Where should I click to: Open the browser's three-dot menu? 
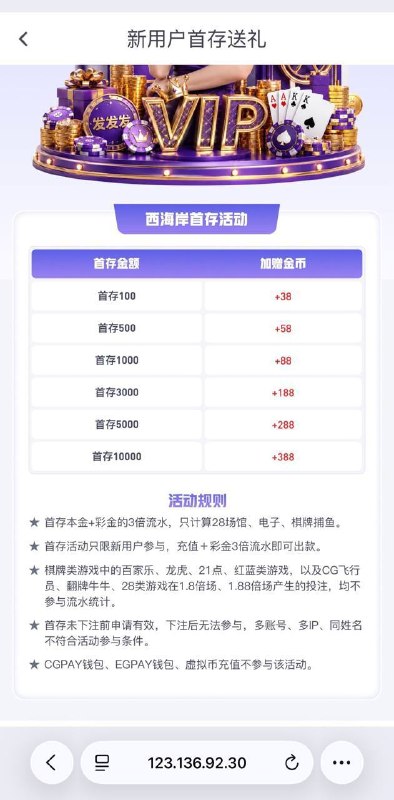342,762
